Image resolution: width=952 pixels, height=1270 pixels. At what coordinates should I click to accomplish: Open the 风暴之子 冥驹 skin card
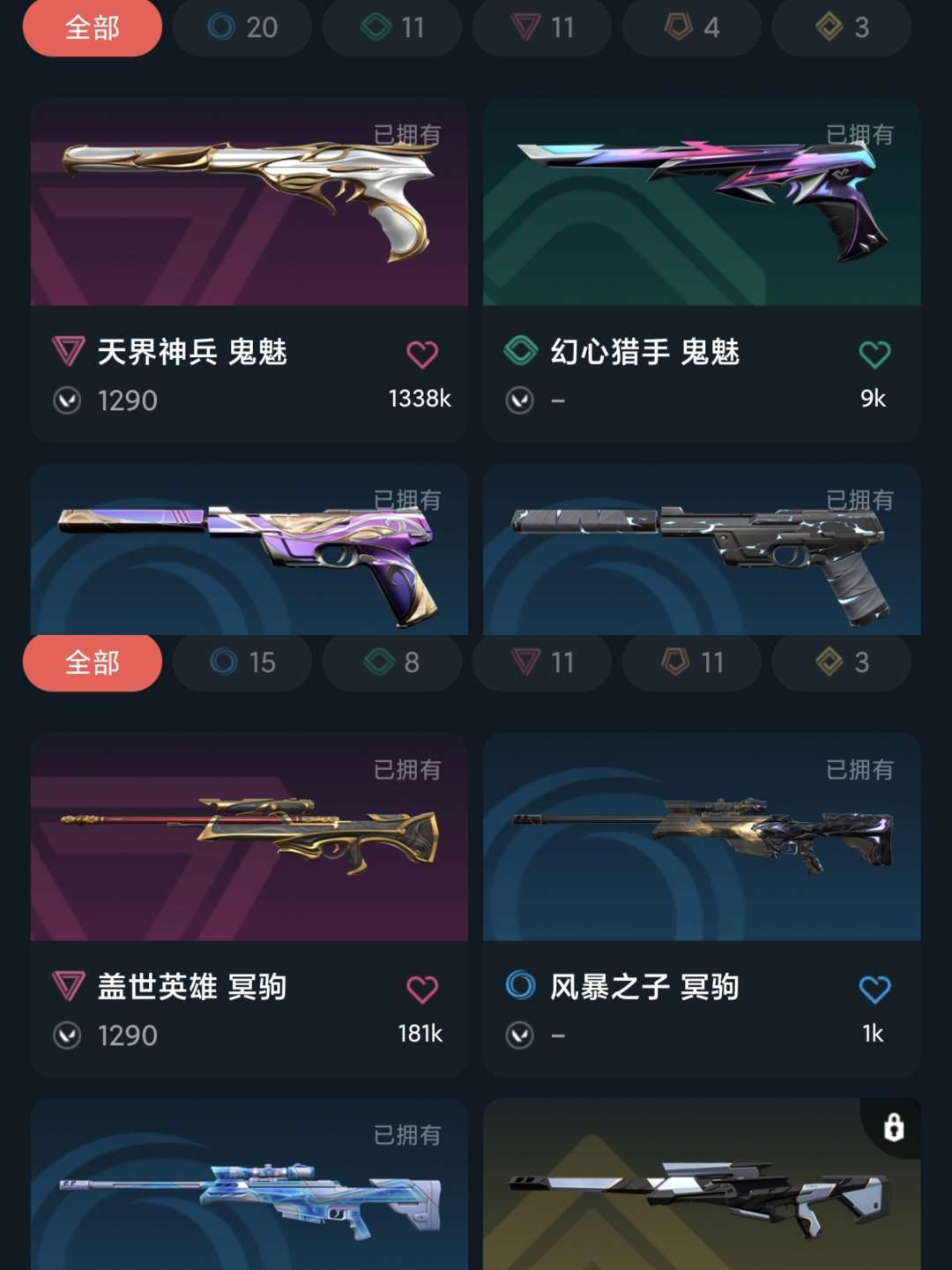click(702, 905)
